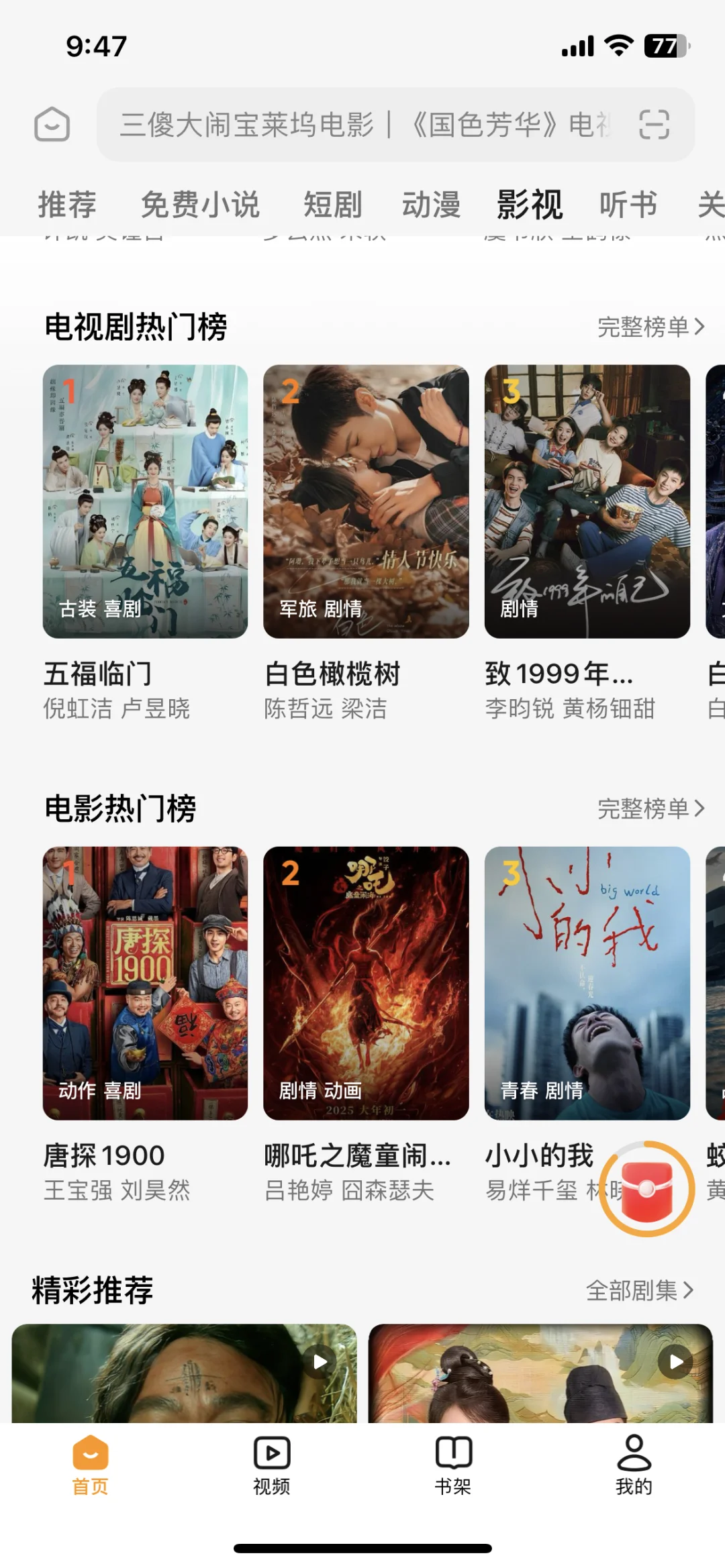
Task: Open the movie 唐探1900
Action: 145,983
